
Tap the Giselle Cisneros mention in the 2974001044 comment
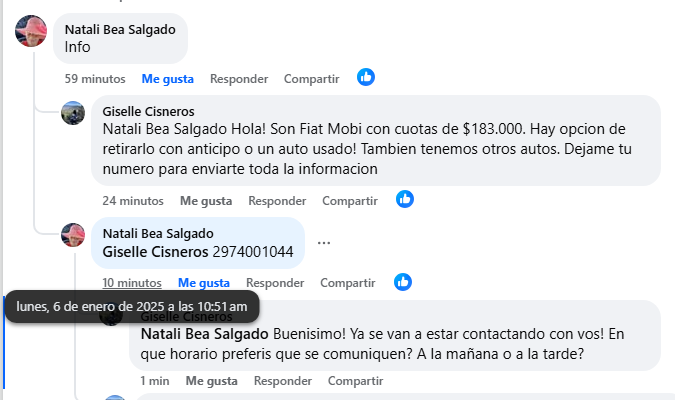[155, 252]
